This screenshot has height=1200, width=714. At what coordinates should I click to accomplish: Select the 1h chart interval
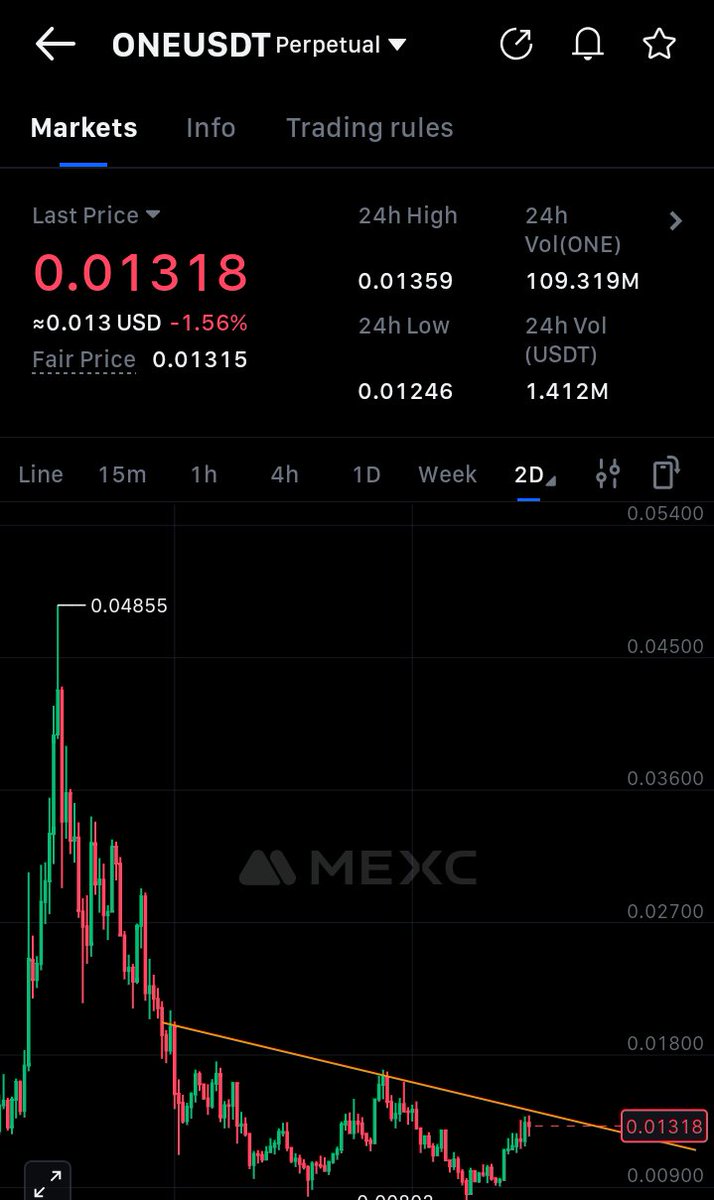204,474
